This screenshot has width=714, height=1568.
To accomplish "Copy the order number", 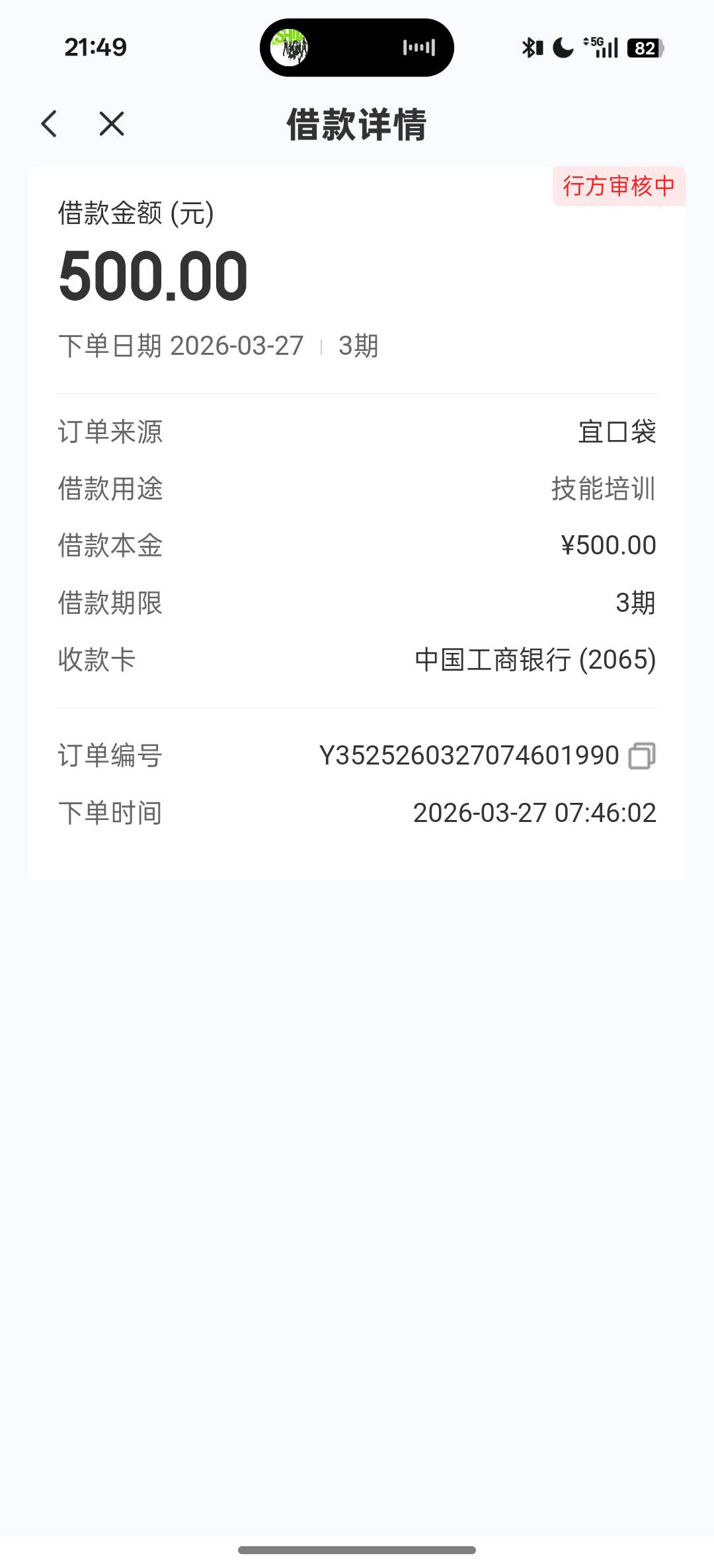I will [642, 756].
